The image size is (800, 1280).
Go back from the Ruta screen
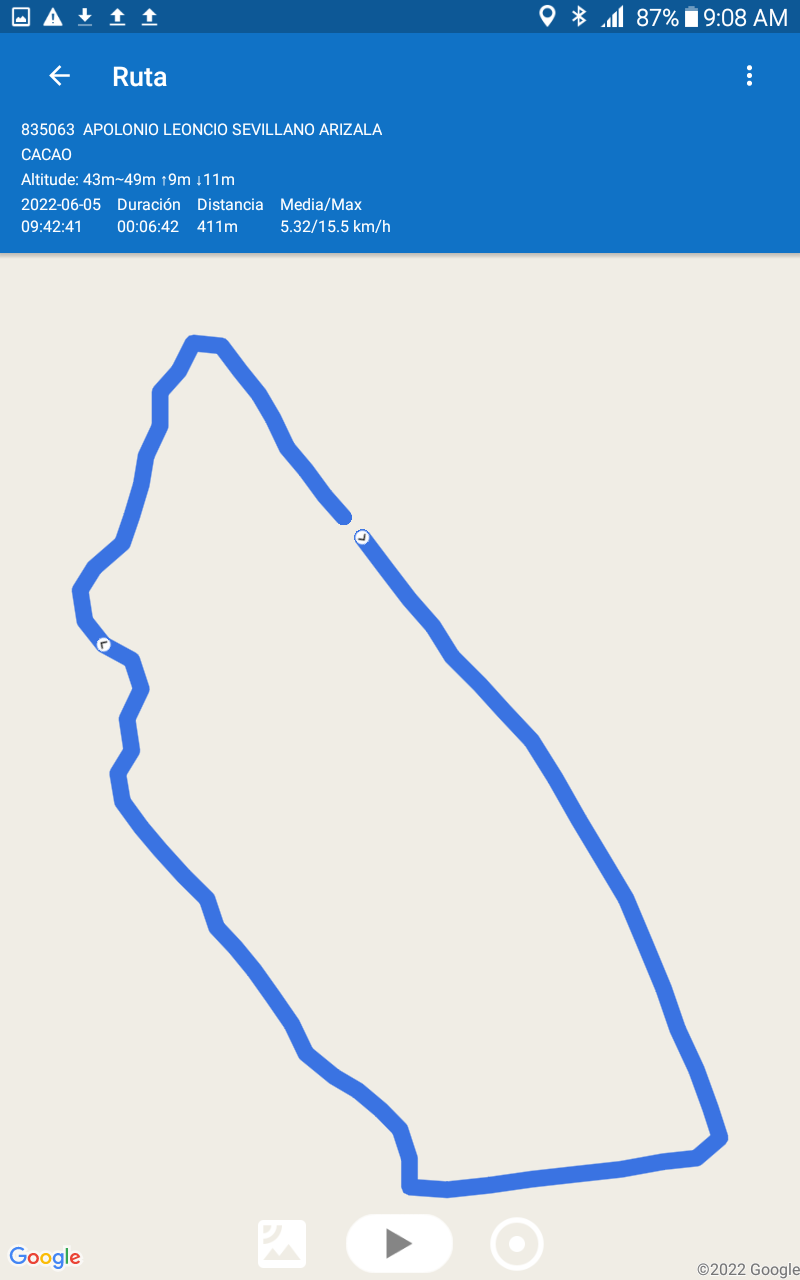coord(59,76)
